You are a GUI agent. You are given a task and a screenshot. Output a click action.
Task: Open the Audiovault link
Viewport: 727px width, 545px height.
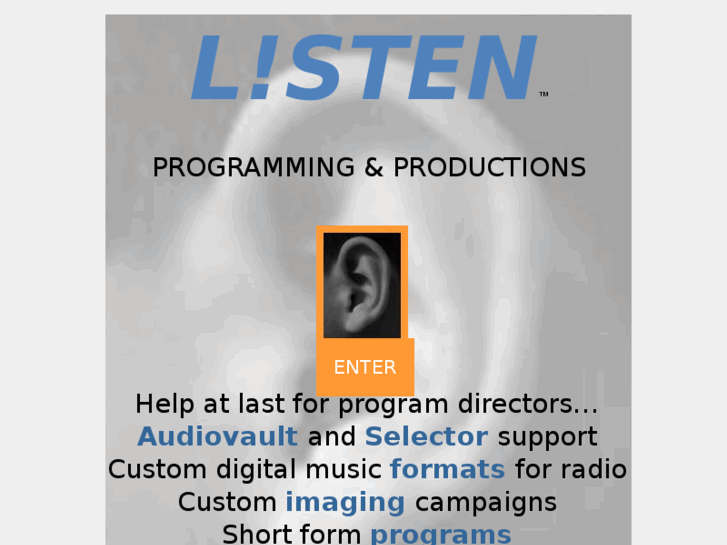click(217, 437)
